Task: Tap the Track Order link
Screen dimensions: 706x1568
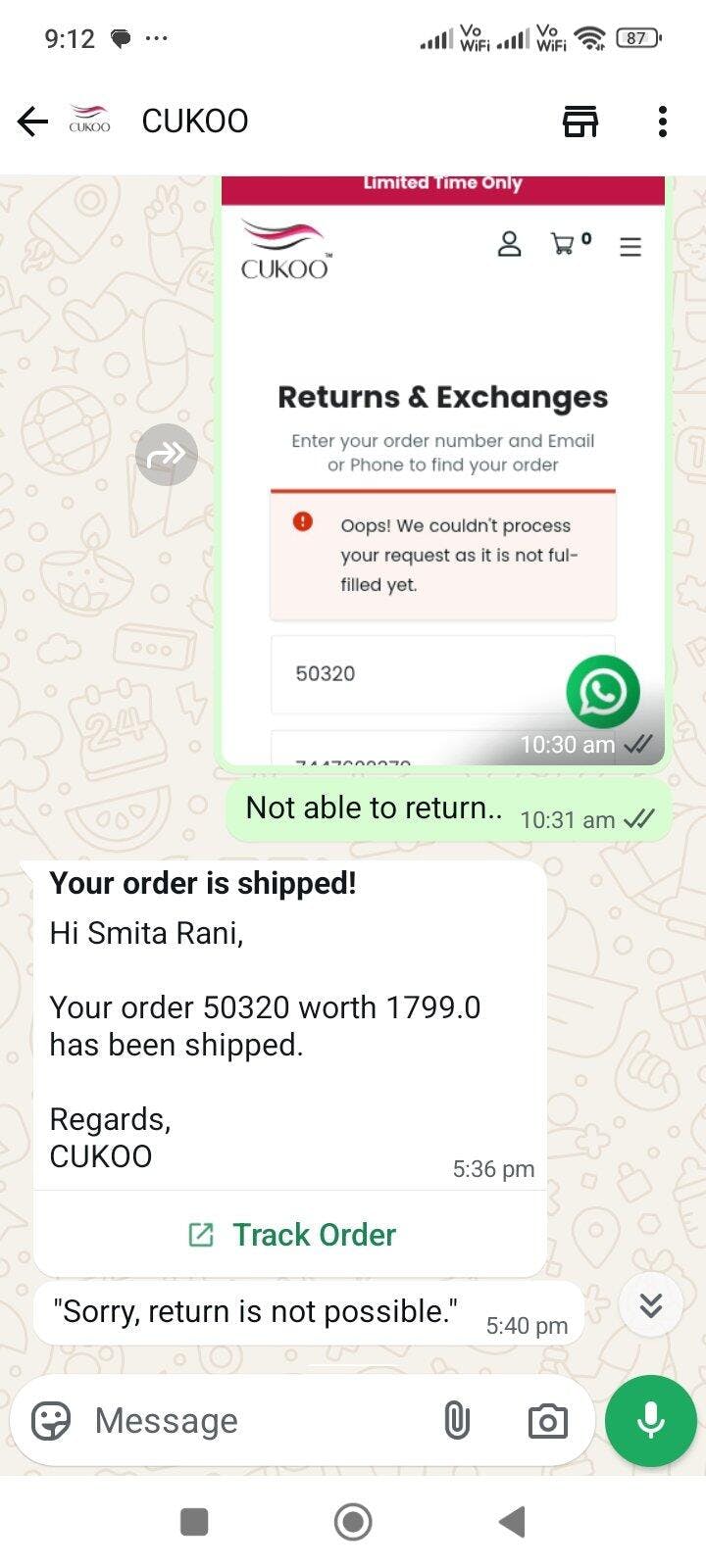Action: pos(291,1235)
